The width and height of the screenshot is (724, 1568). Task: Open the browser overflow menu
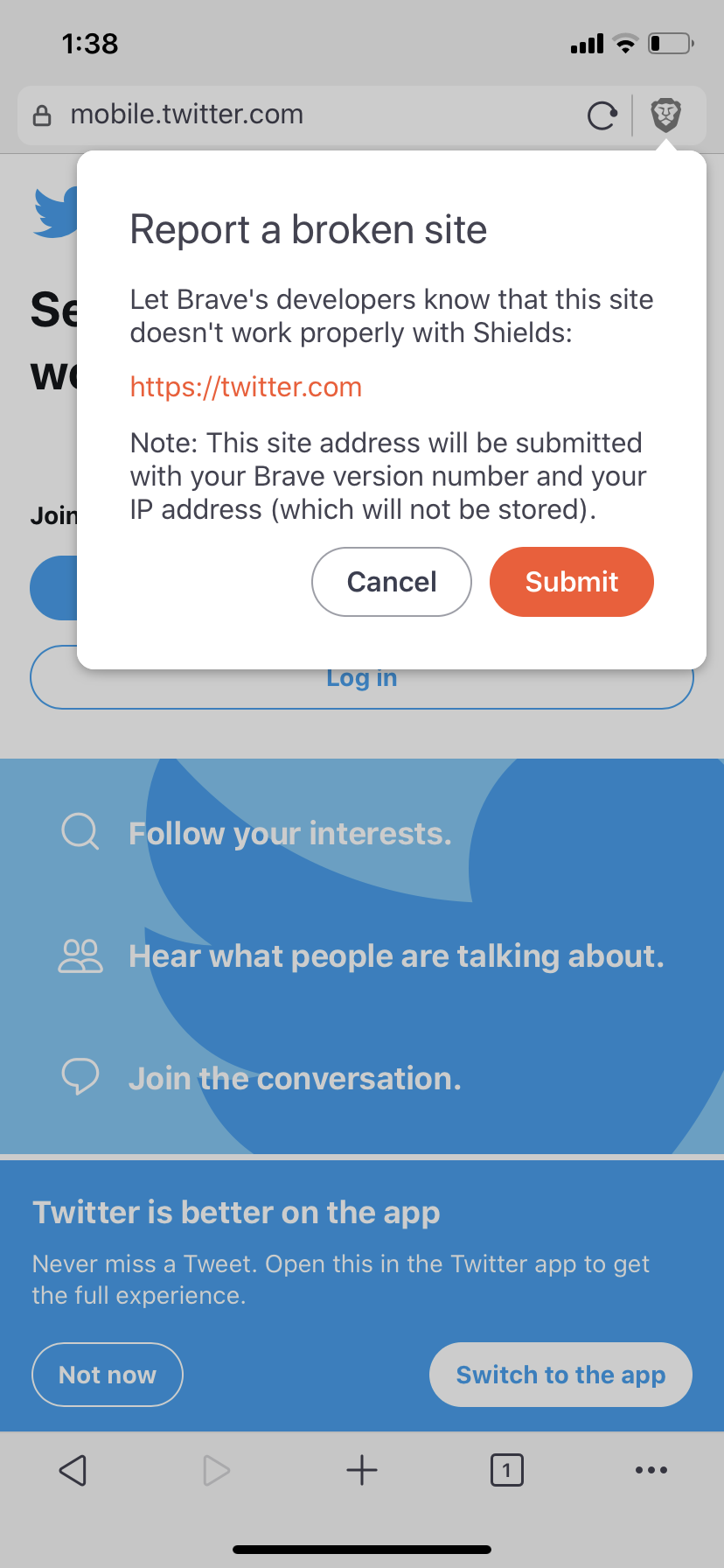point(651,1470)
